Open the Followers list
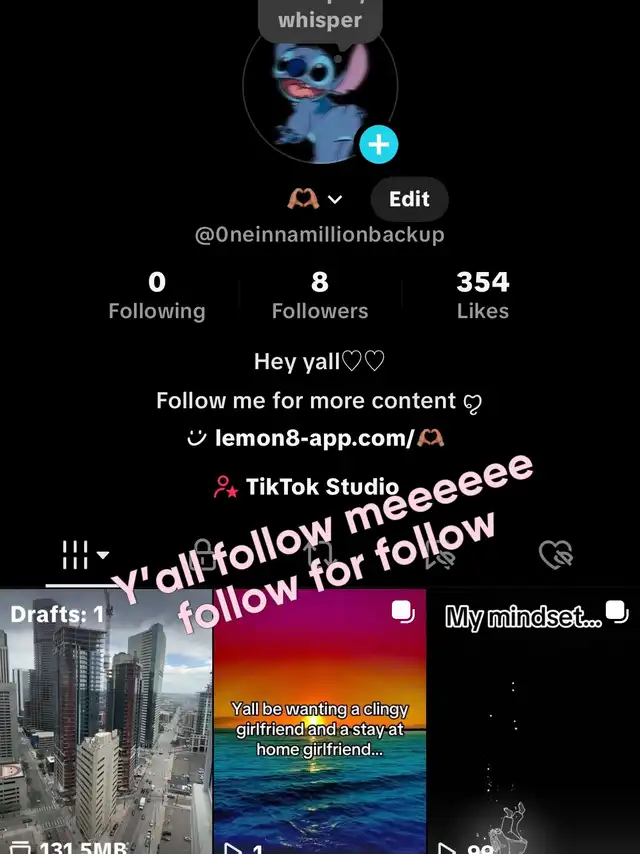Image resolution: width=640 pixels, height=854 pixels. 320,296
